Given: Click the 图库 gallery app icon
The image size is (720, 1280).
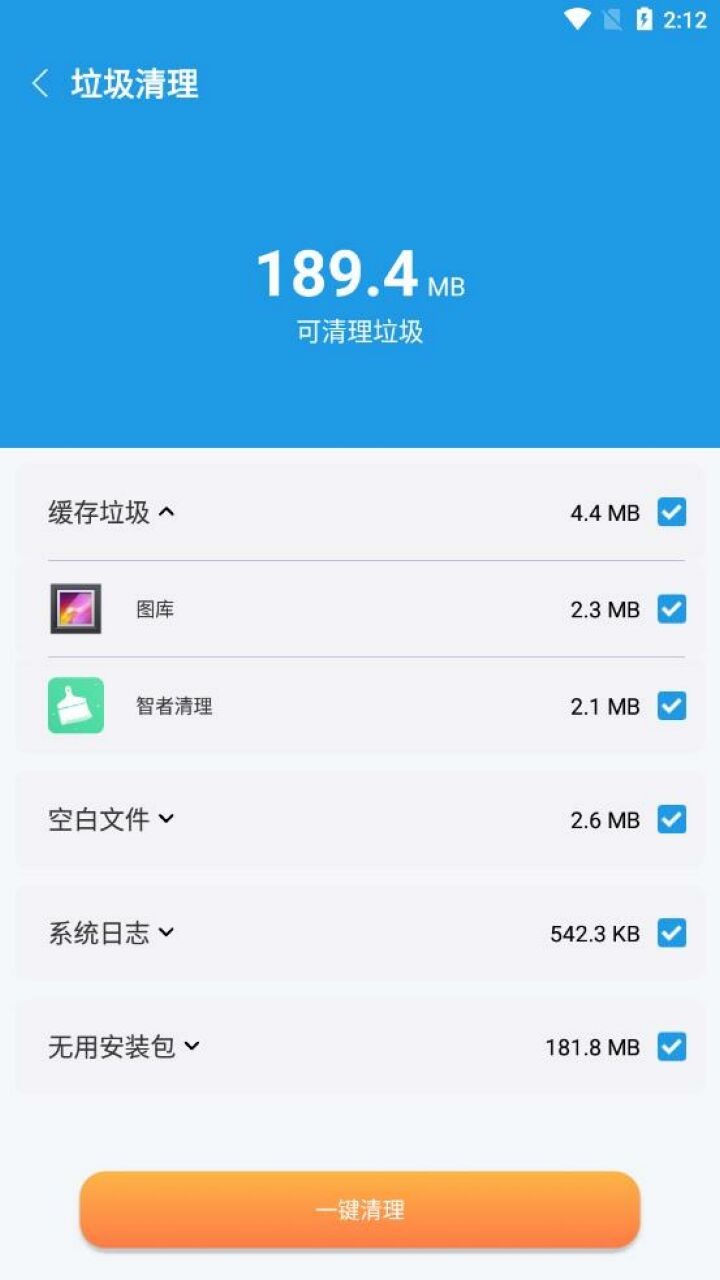Looking at the screenshot, I should click(x=75, y=609).
